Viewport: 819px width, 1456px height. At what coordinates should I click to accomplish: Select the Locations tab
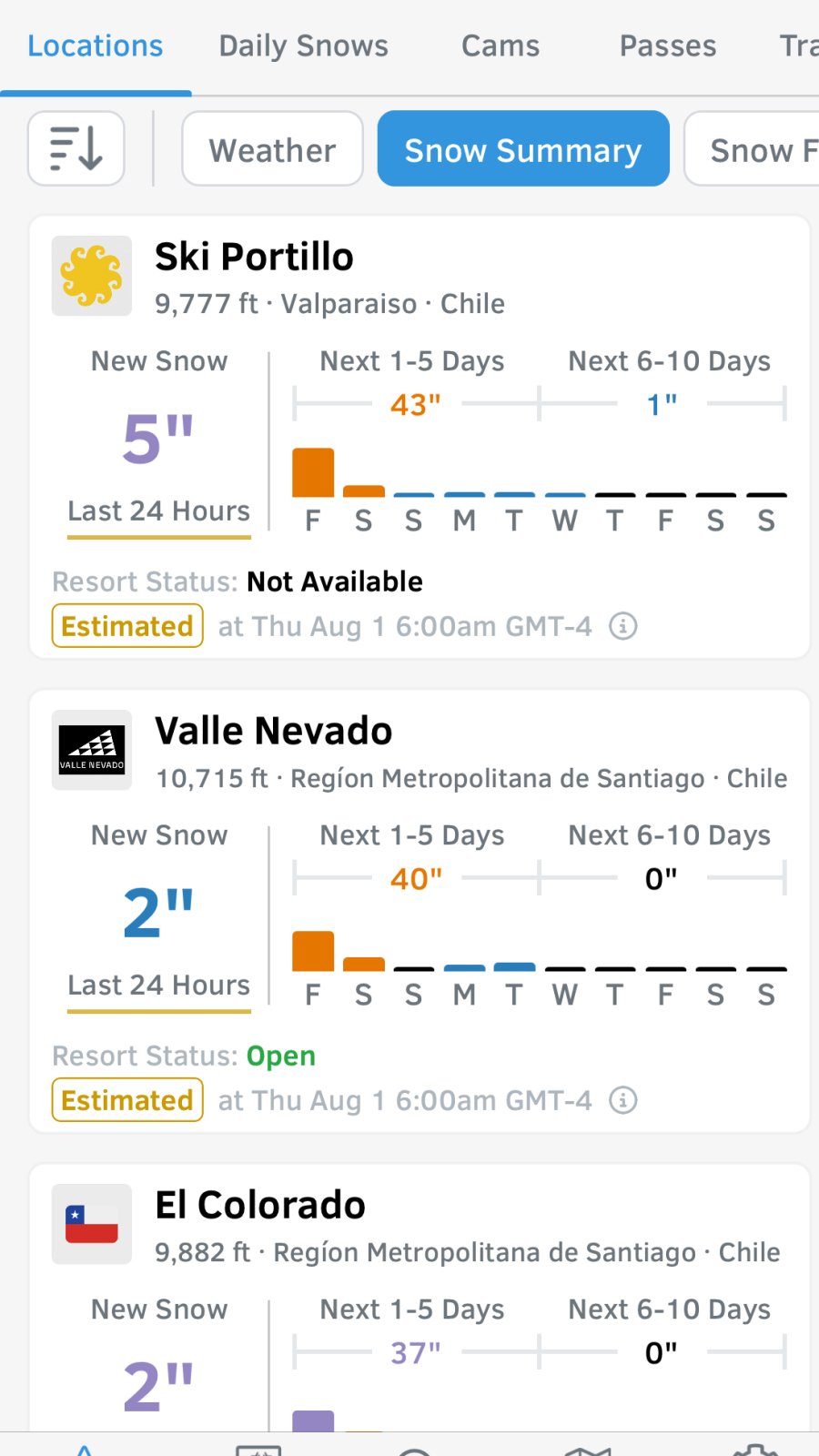click(x=96, y=46)
